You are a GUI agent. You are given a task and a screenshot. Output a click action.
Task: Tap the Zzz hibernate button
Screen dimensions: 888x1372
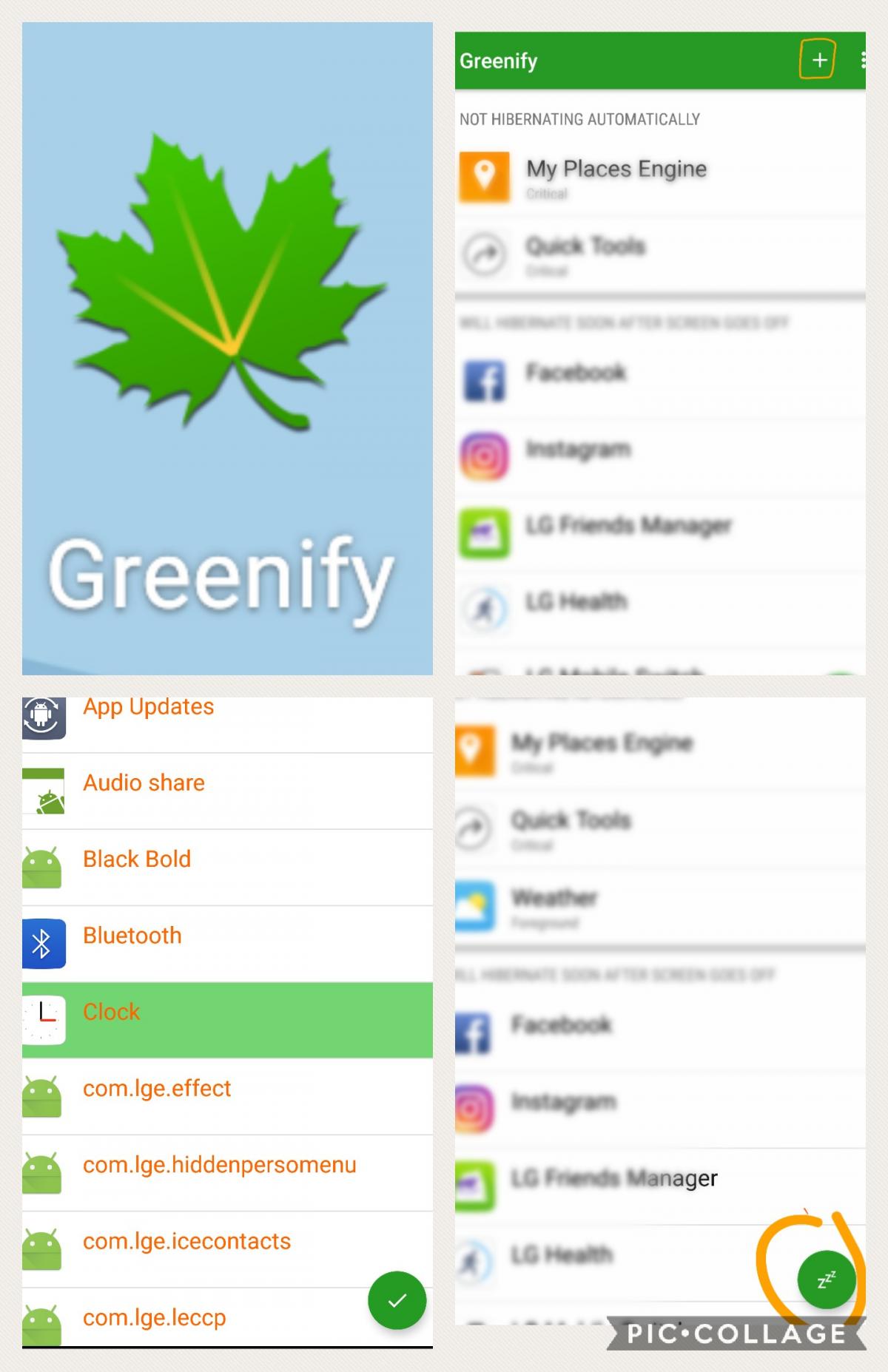(x=827, y=1280)
